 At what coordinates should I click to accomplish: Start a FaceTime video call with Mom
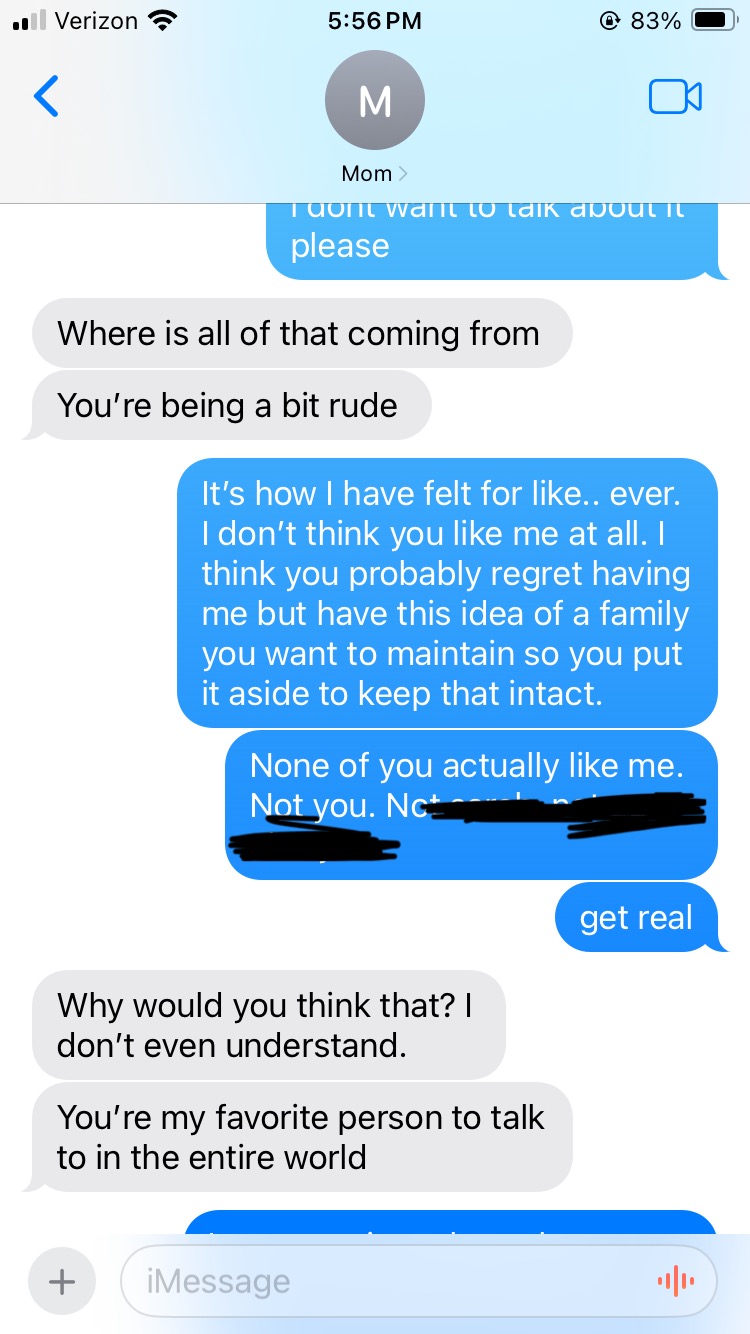click(675, 97)
